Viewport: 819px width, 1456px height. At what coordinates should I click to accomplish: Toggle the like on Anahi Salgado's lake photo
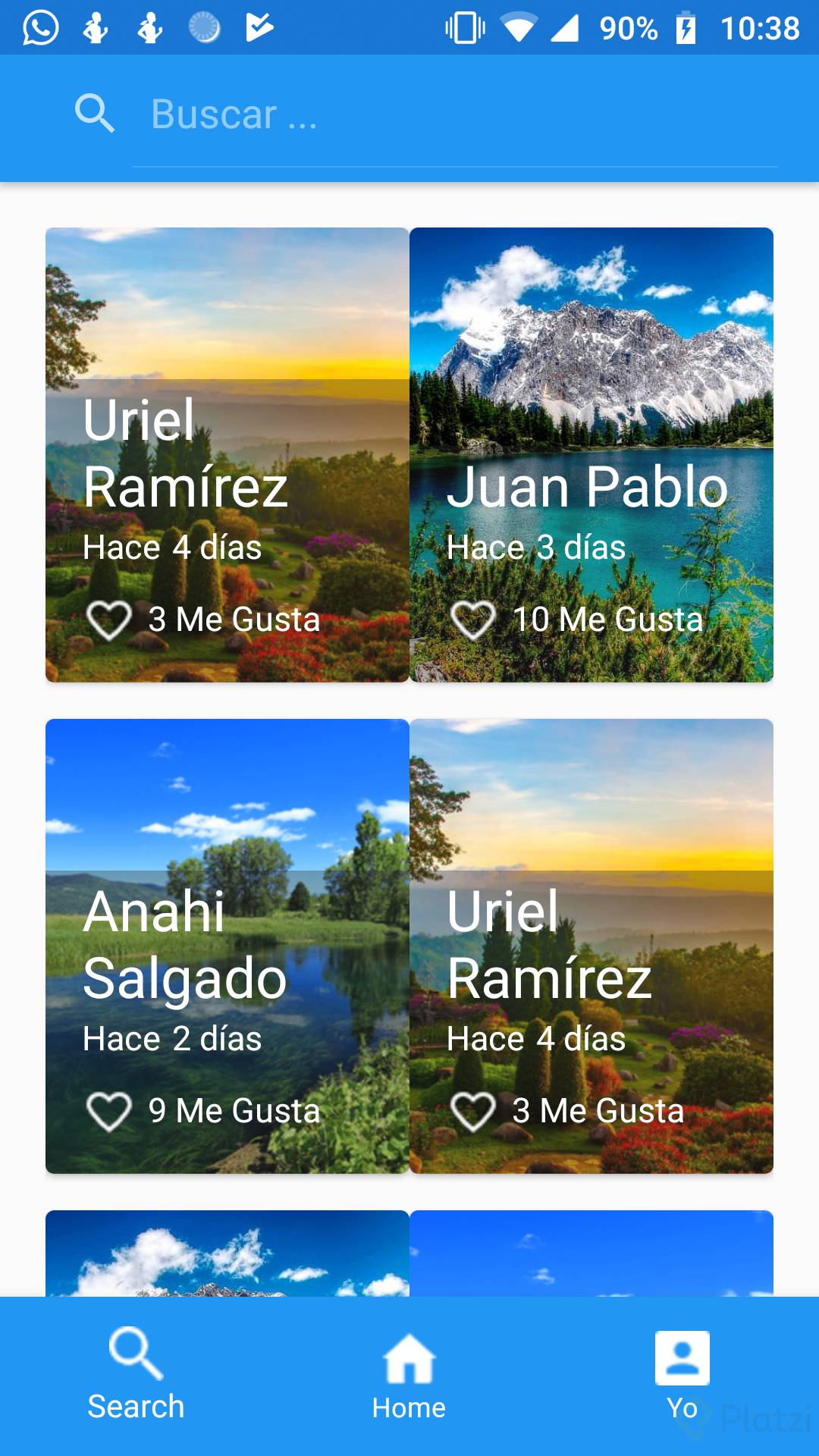click(x=108, y=1111)
